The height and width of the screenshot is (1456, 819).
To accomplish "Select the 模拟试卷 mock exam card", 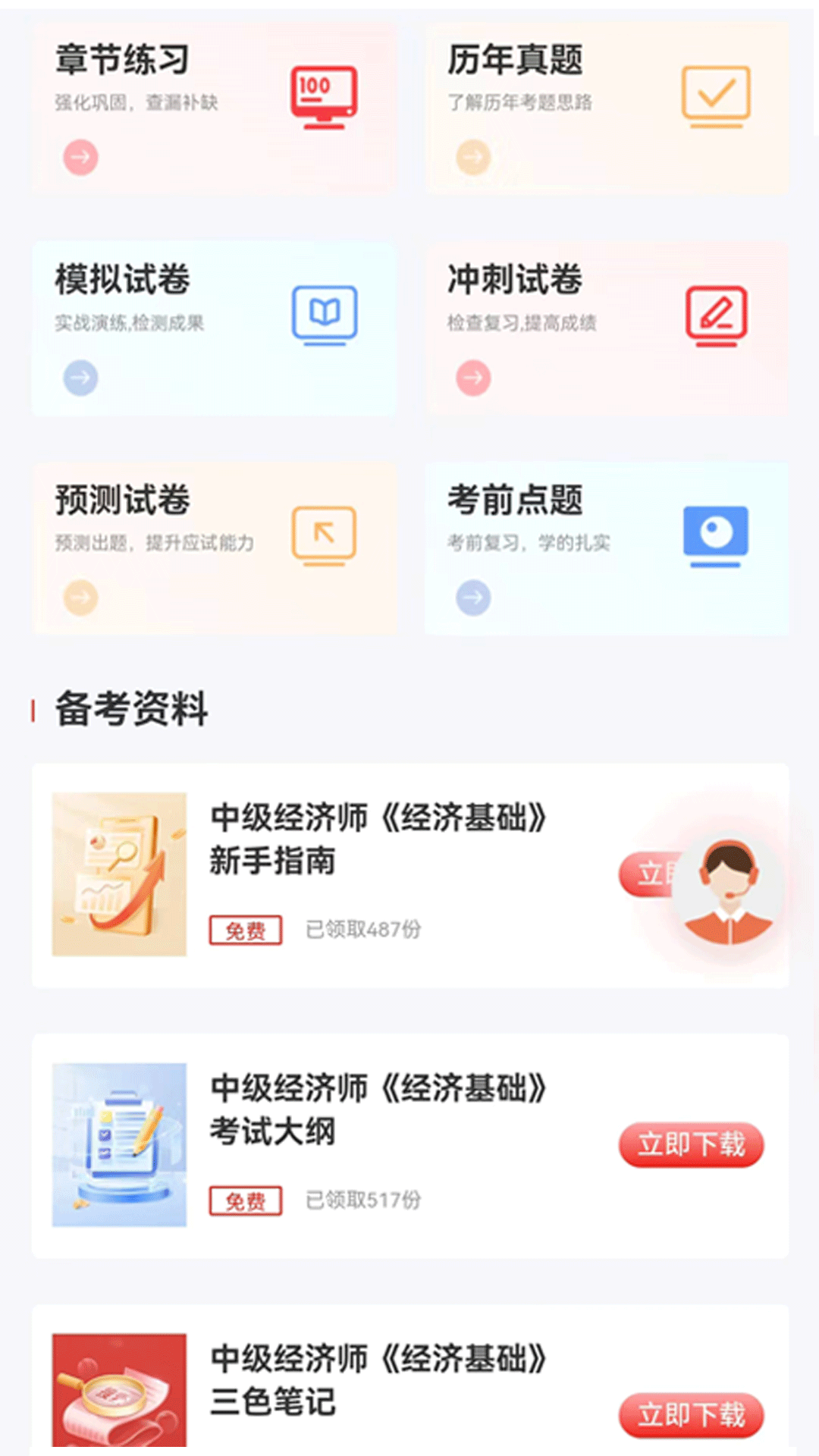I will coord(214,328).
